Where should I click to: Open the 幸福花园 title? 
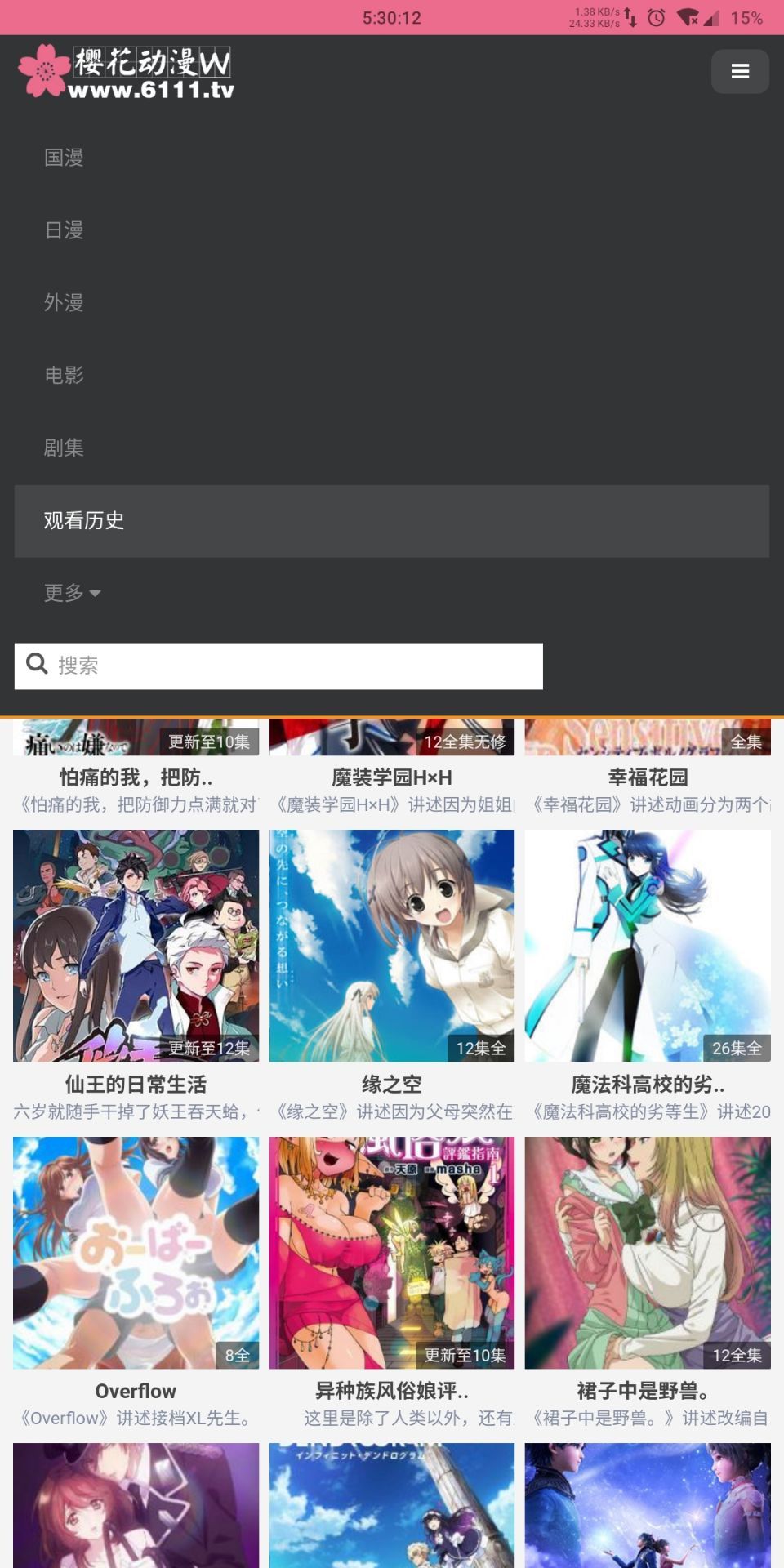click(648, 777)
